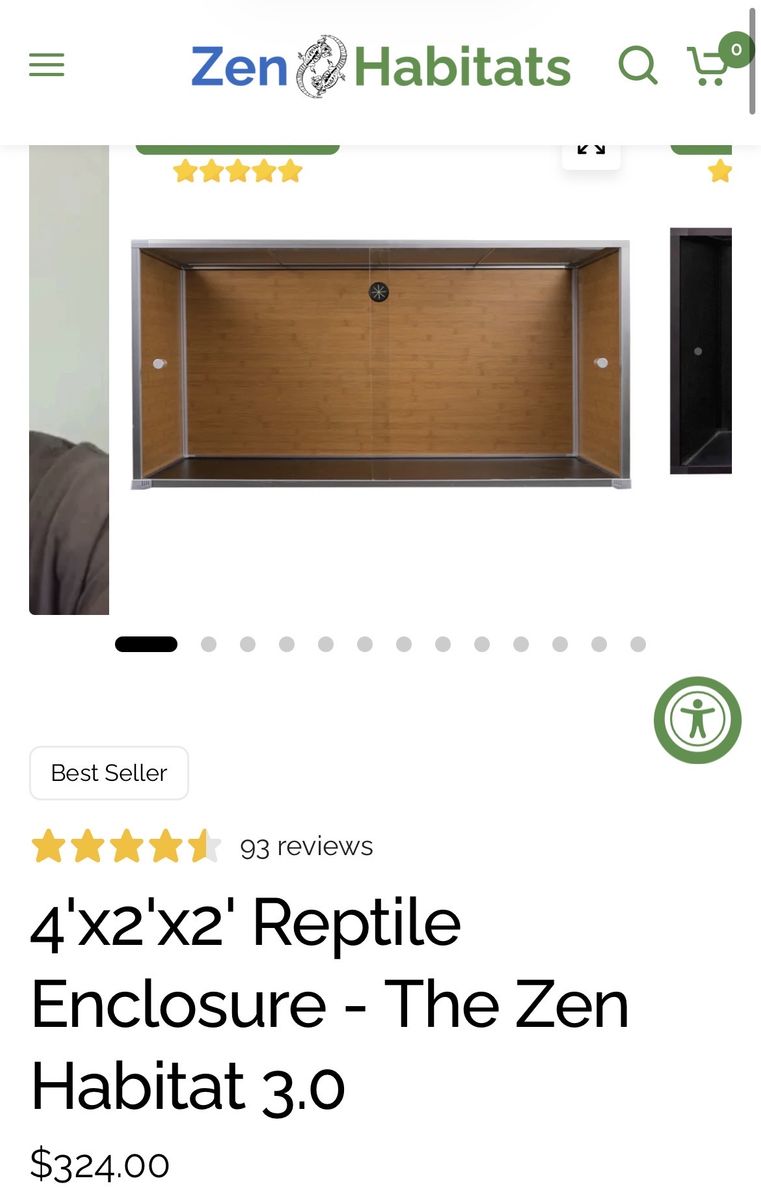Open the hamburger navigation menu
The image size is (761, 1200).
click(x=47, y=66)
